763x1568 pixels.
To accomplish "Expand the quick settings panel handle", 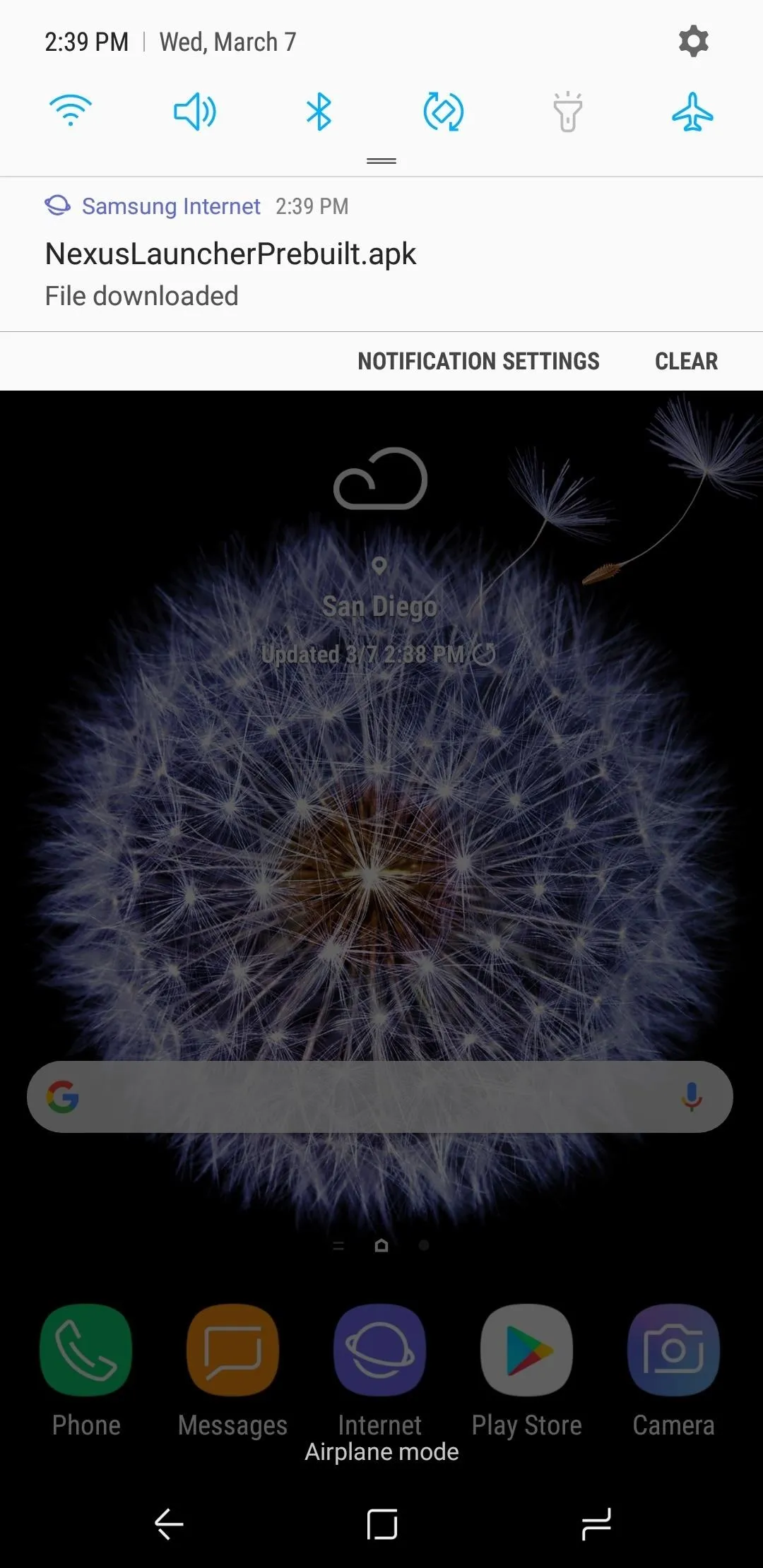I will (381, 161).
